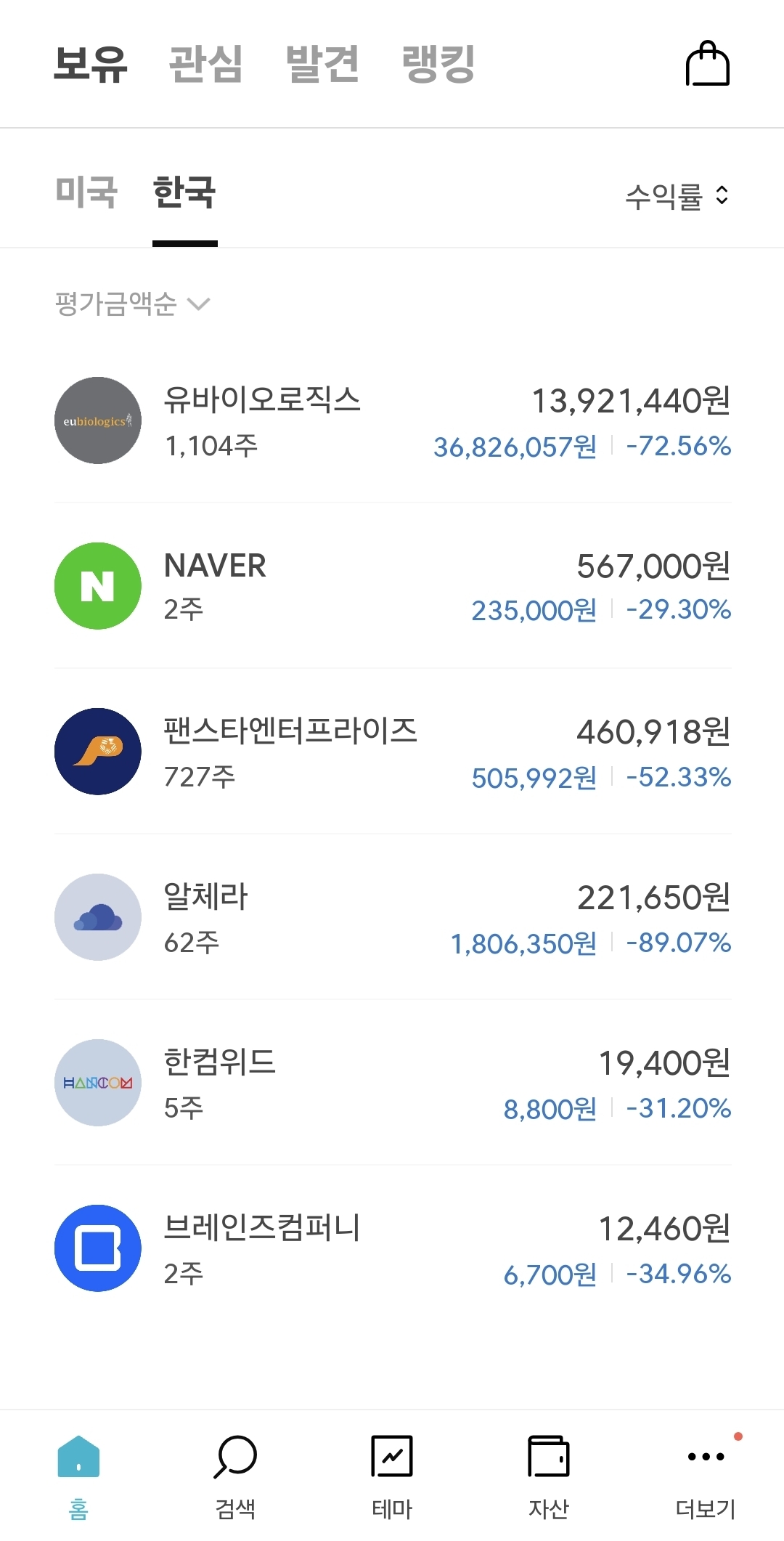Open the 팬스타엔터프라이즈 holding
Viewport: 784px width, 1541px height.
point(393,752)
